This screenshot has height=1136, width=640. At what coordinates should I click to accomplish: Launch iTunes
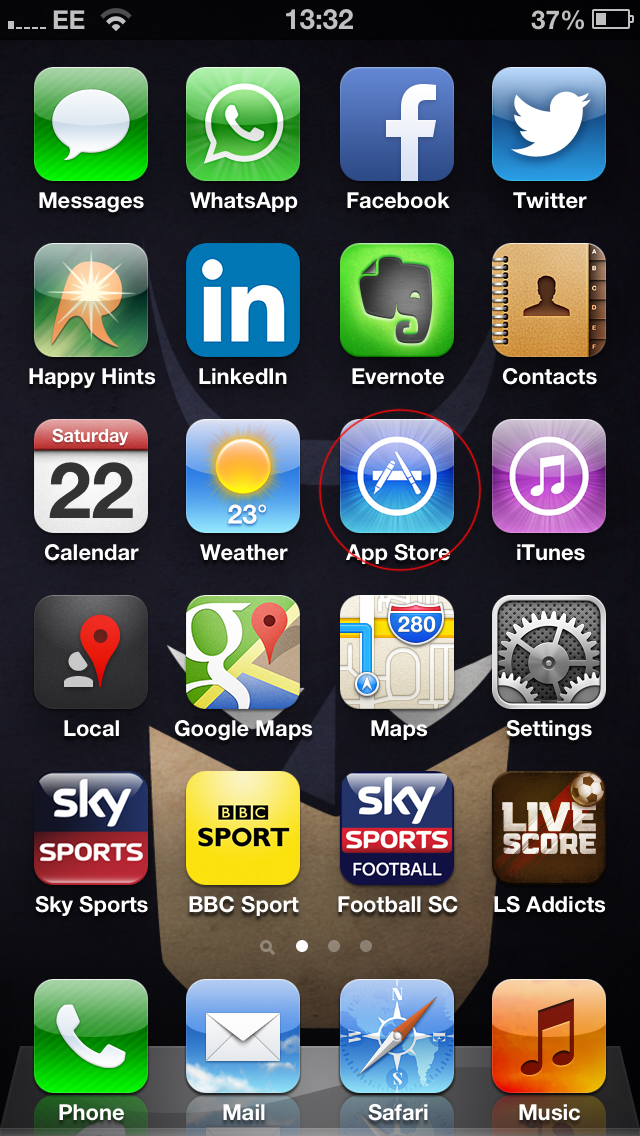[x=549, y=476]
